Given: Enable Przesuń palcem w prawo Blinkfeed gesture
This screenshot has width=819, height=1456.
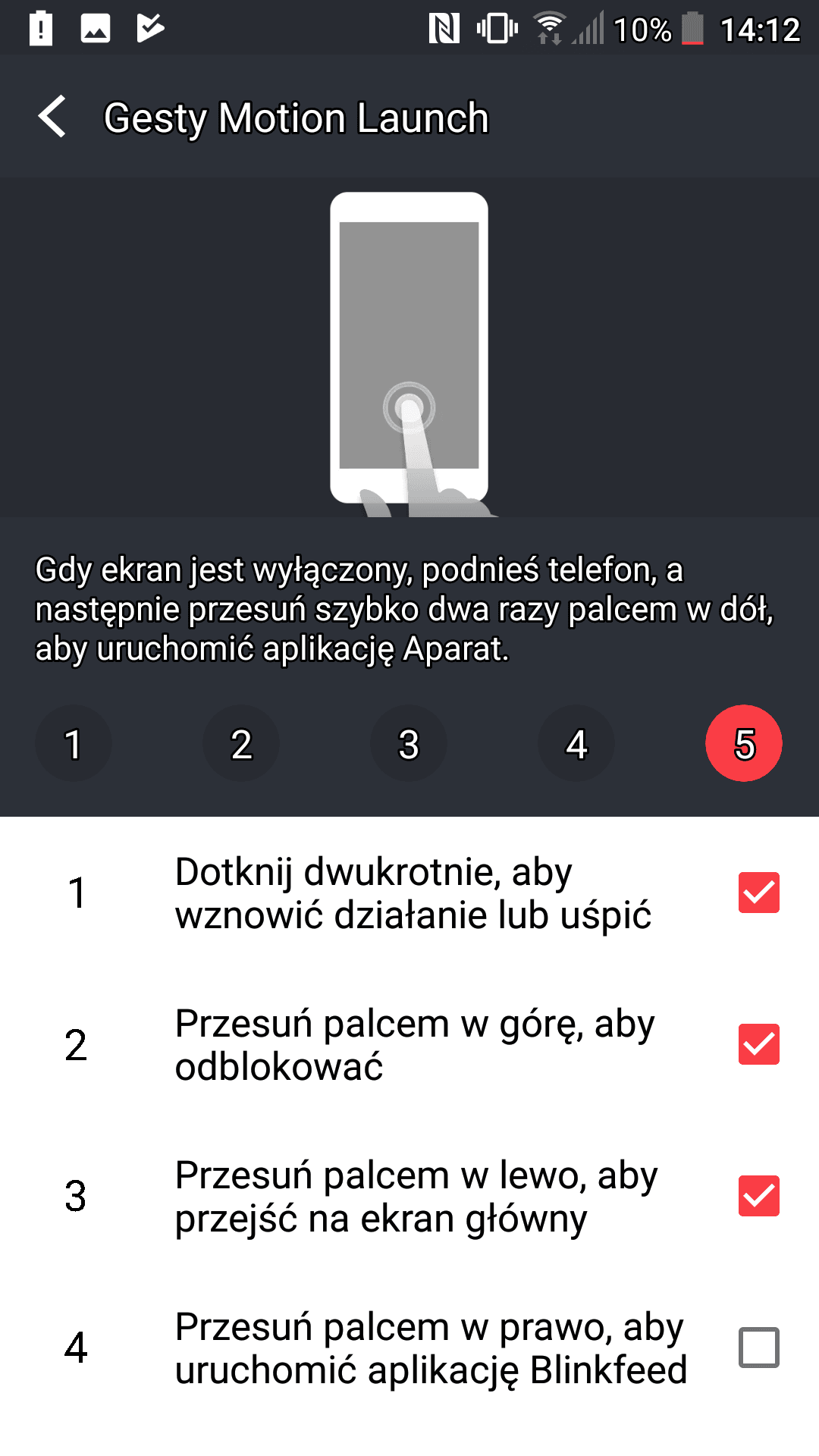Looking at the screenshot, I should [759, 1348].
